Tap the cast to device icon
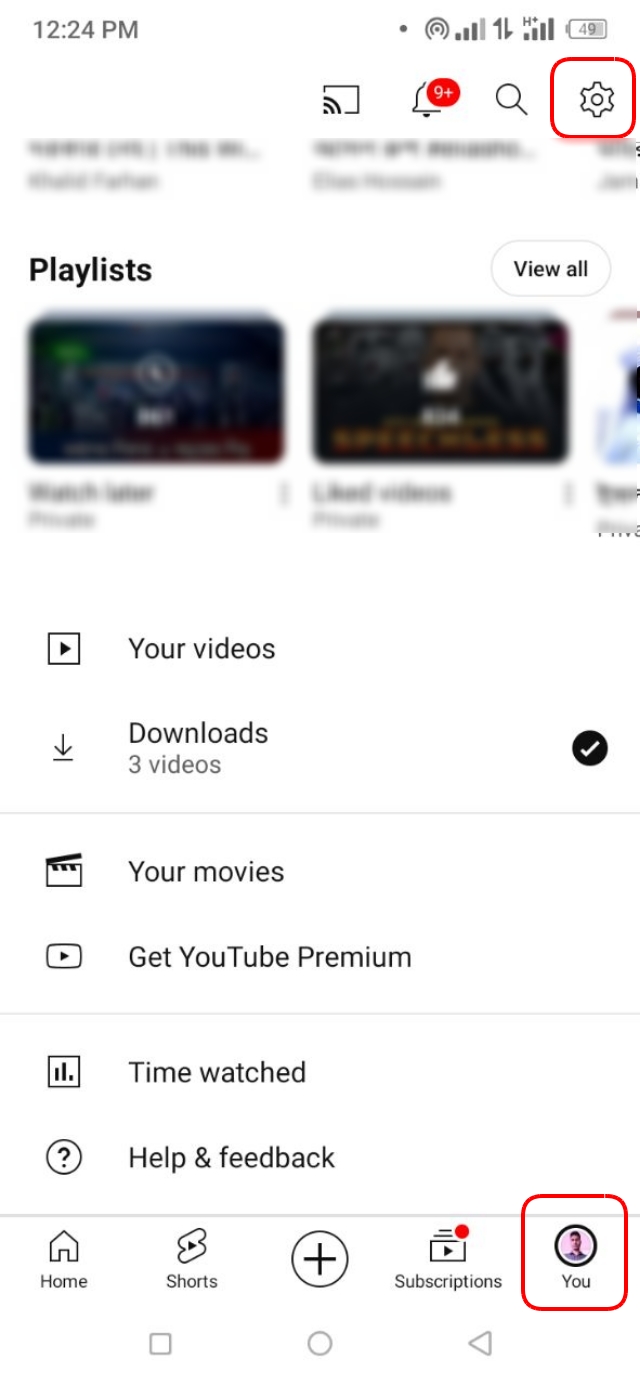The height and width of the screenshot is (1386, 640). click(x=341, y=100)
